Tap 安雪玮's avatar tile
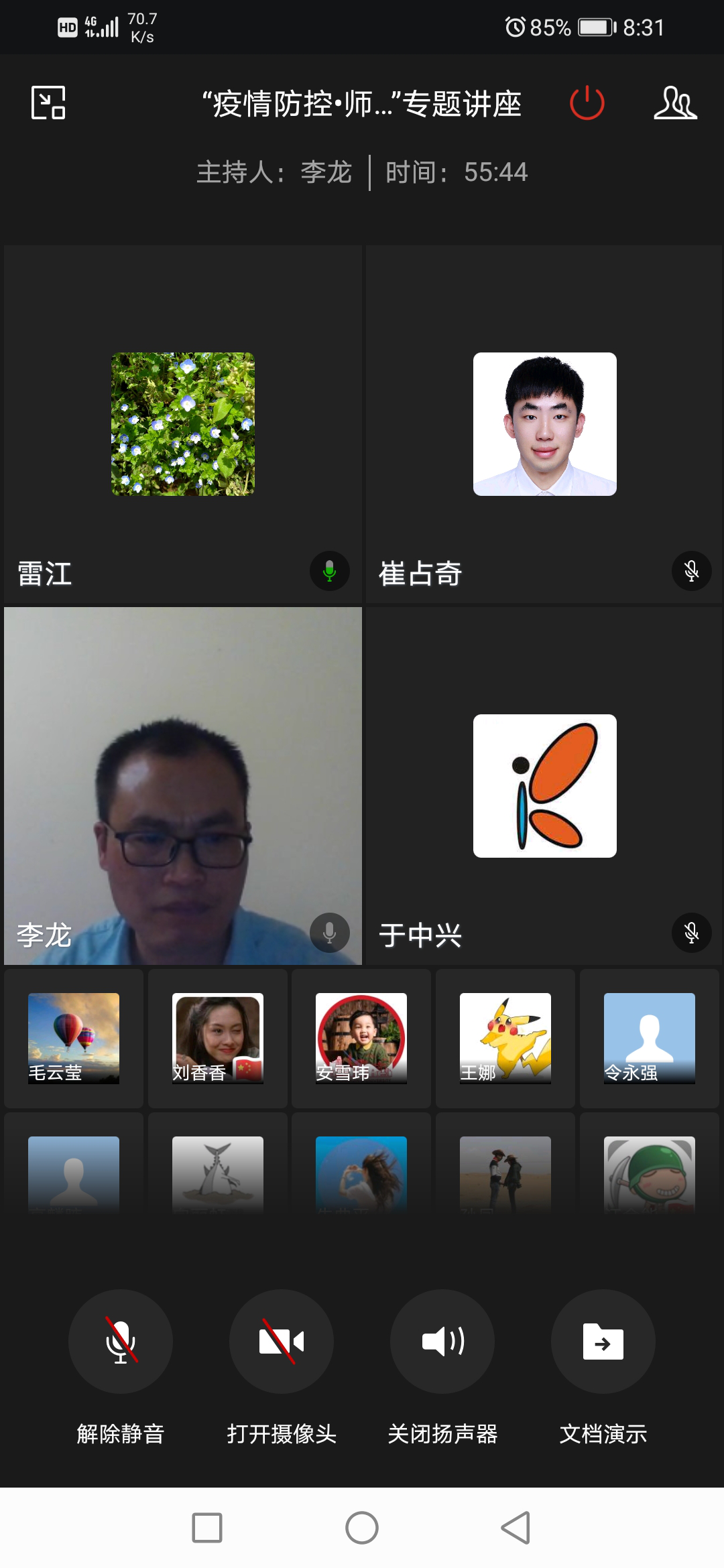Image resolution: width=724 pixels, height=1568 pixels. click(x=361, y=1038)
